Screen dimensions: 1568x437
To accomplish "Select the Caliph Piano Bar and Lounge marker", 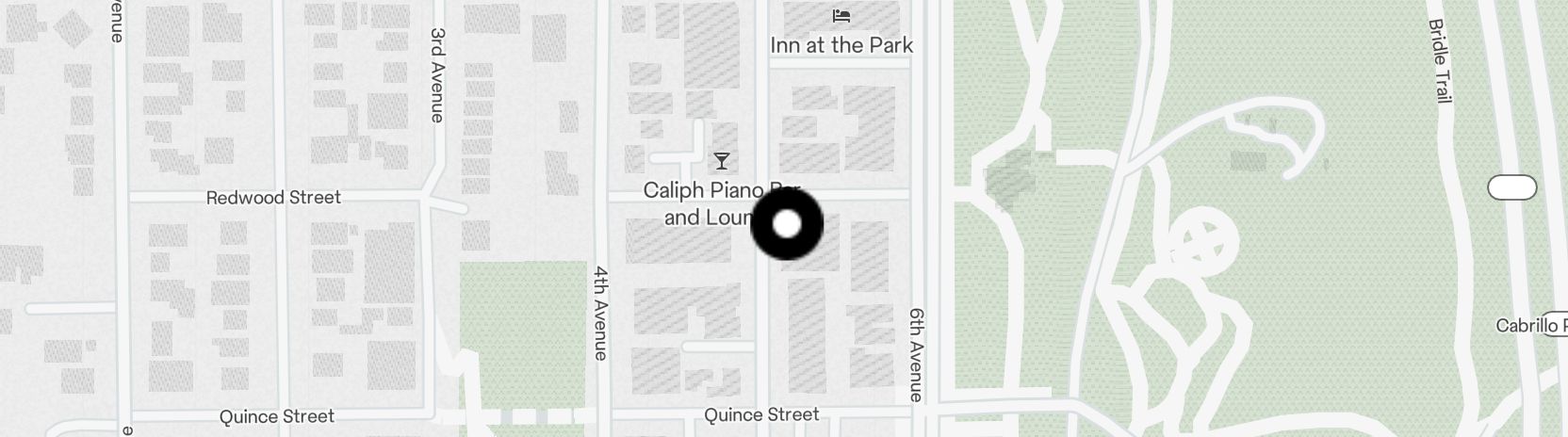I will [722, 161].
